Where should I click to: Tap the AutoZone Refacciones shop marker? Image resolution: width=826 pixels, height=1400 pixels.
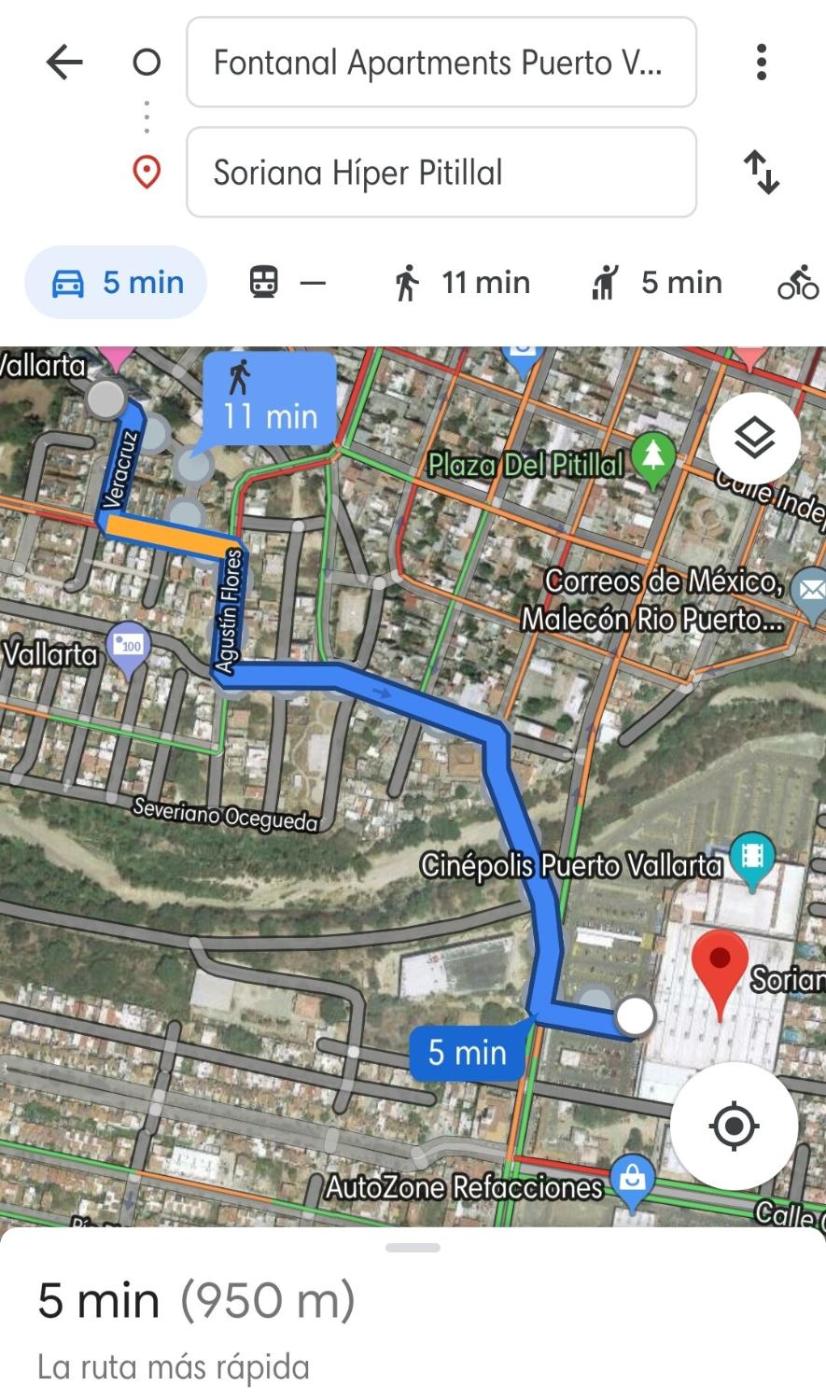pos(632,1180)
